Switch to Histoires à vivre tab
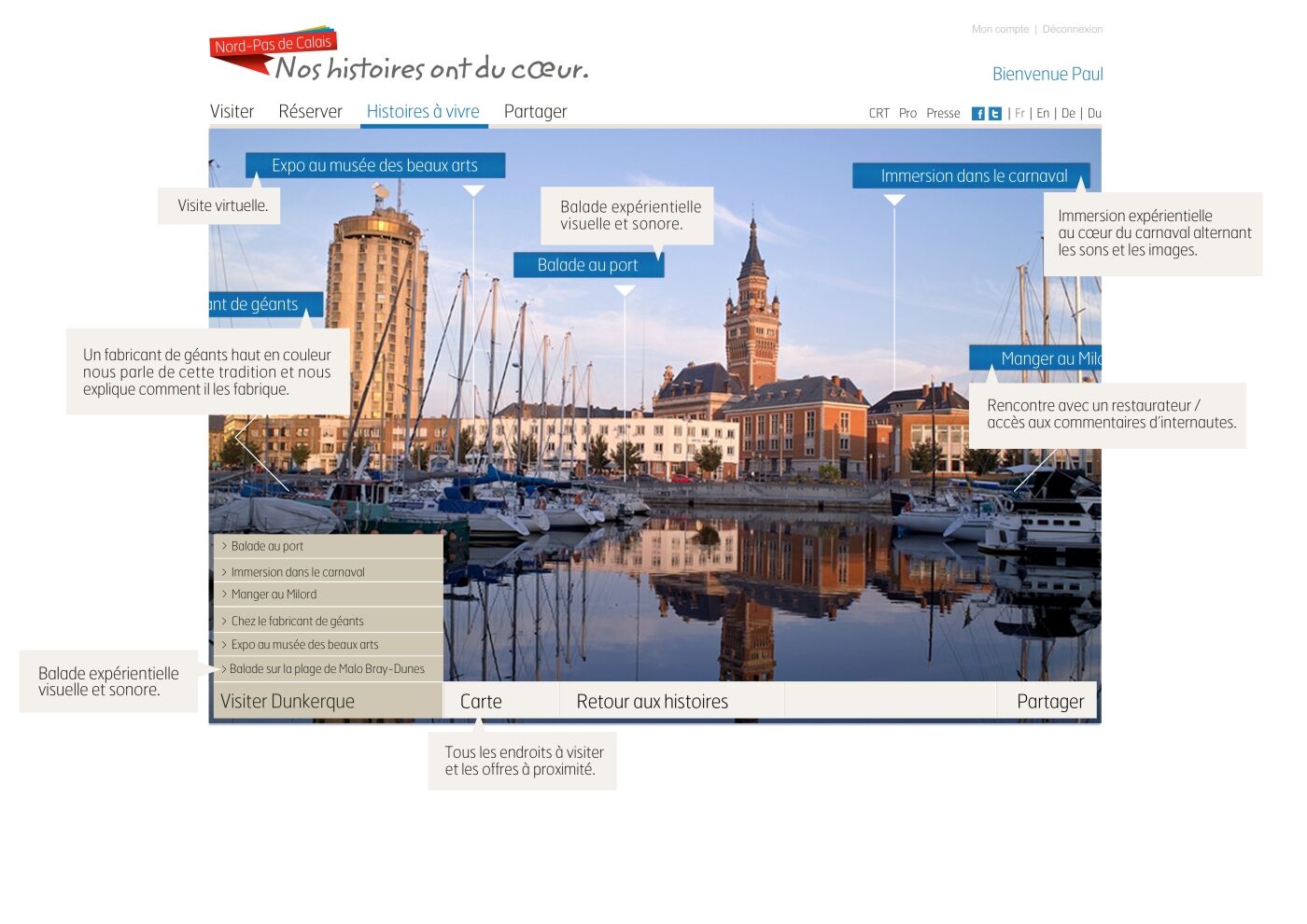This screenshot has height=924, width=1307. [x=423, y=112]
